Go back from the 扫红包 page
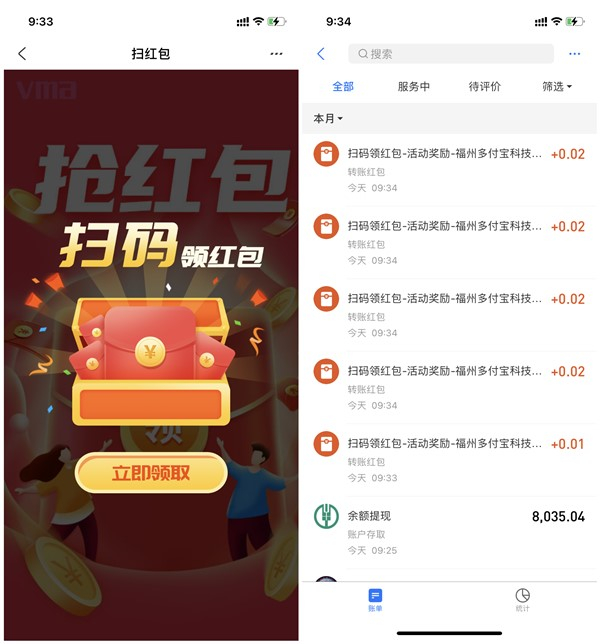 pos(22,53)
